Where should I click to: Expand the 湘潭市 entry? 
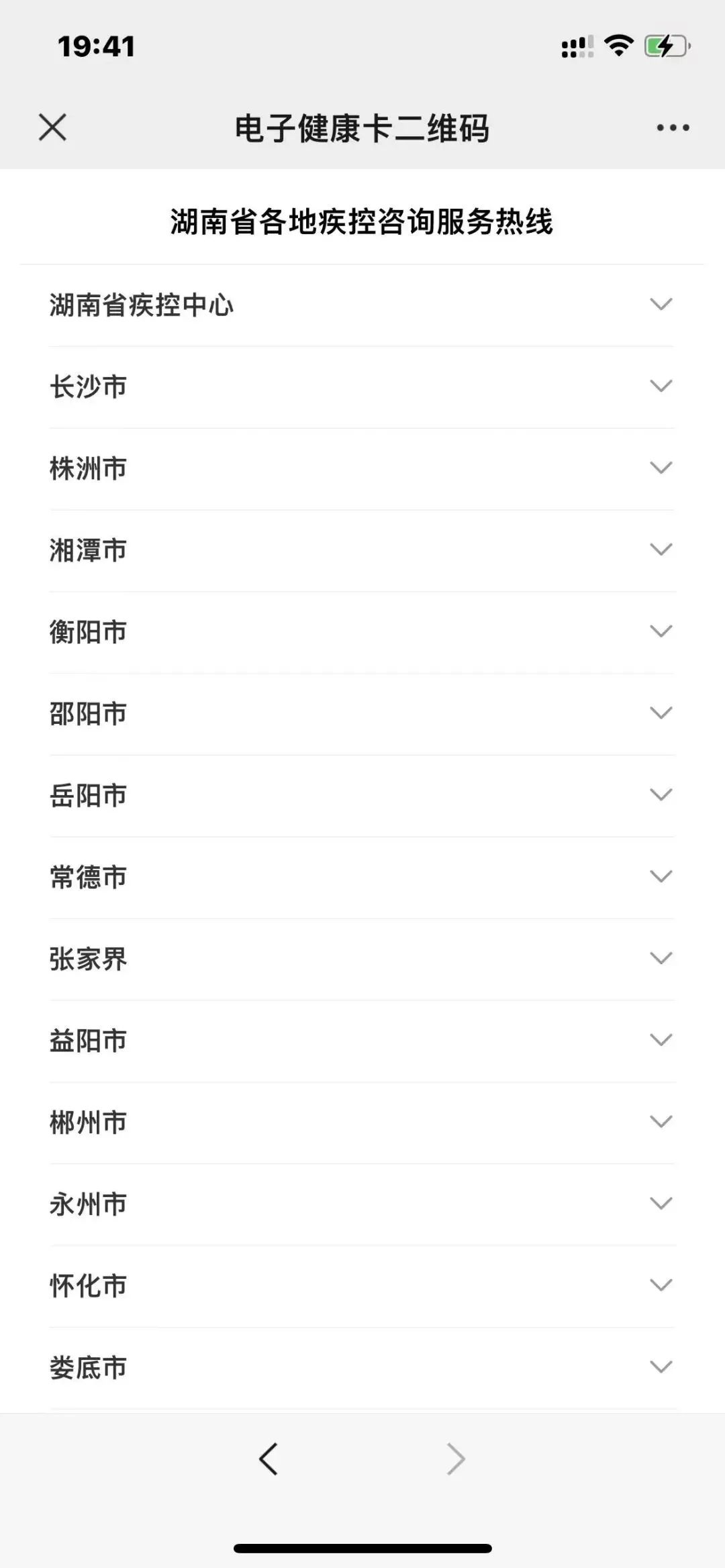[x=362, y=551]
